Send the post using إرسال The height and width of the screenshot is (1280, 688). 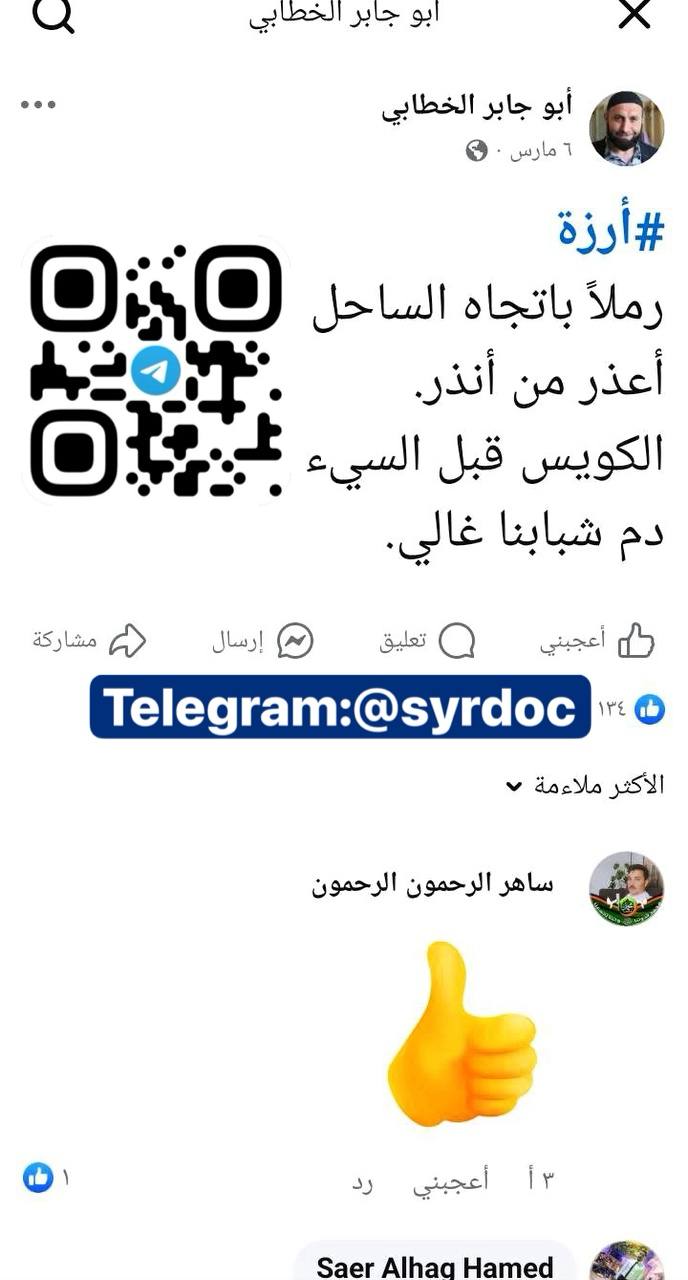[262, 641]
